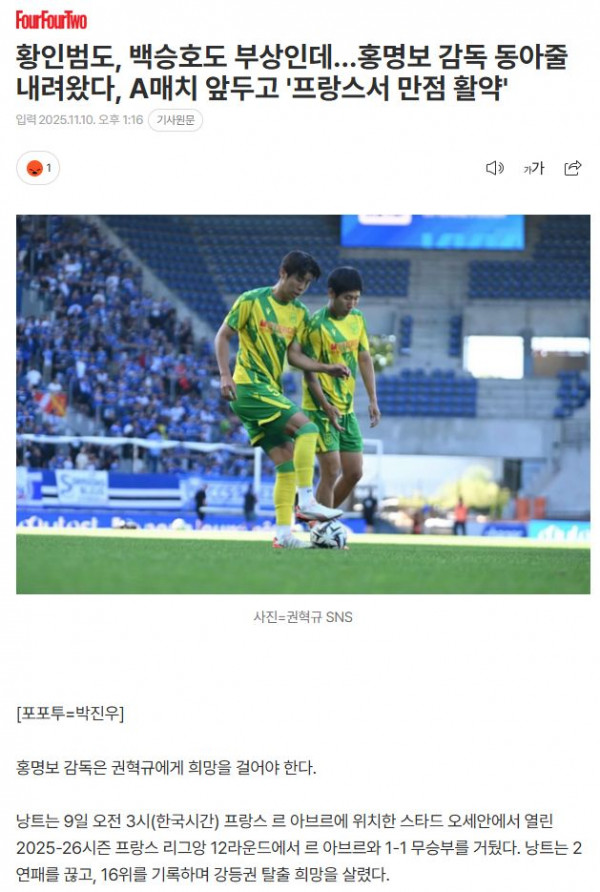Listen to the article with speaker icon
600x892 pixels.
tap(494, 168)
